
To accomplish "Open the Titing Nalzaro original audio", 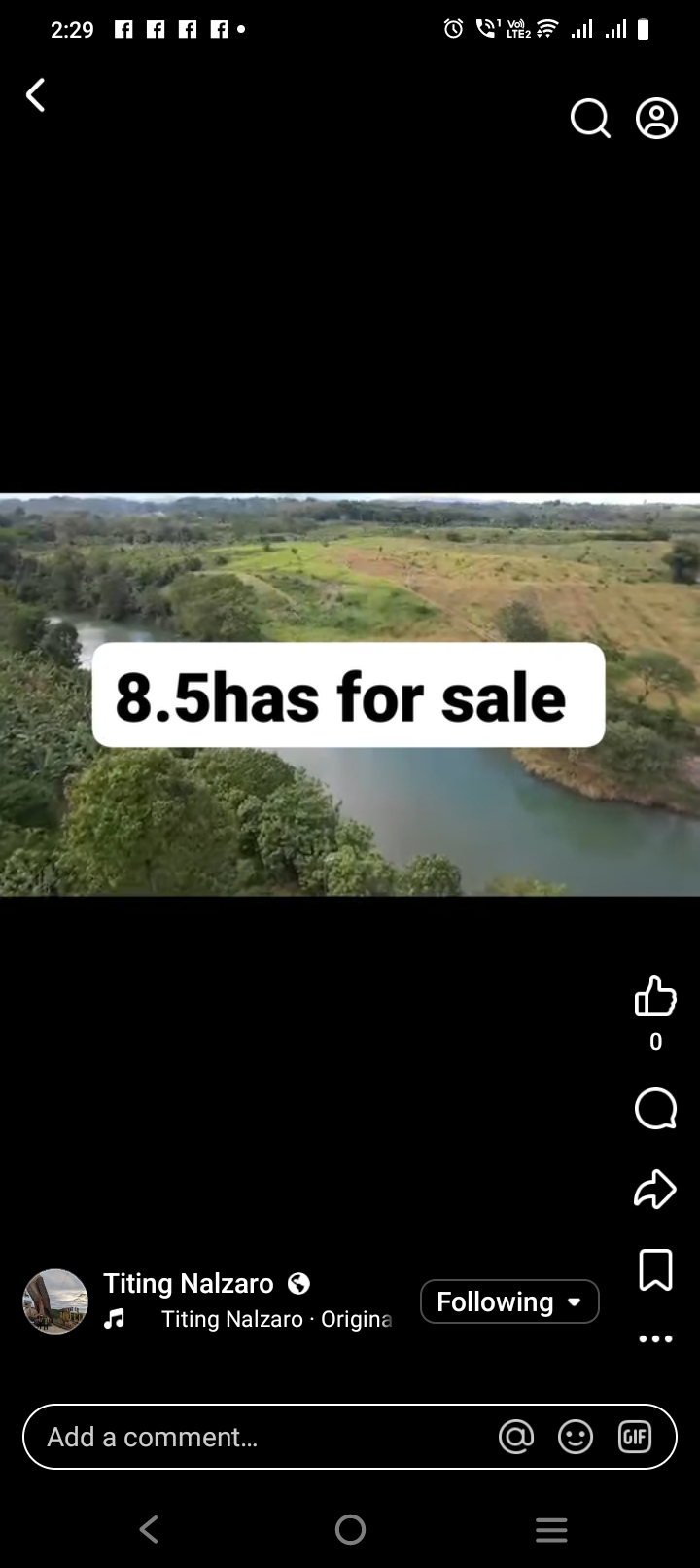I will coord(276,1319).
